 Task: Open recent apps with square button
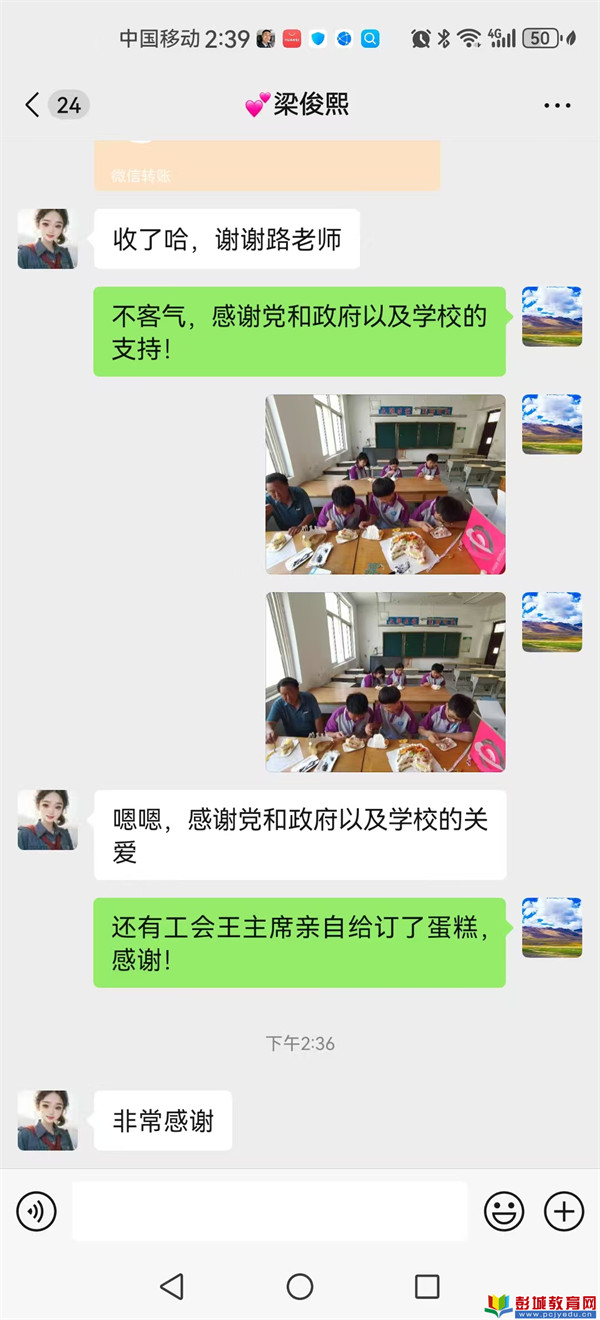coord(427,1286)
